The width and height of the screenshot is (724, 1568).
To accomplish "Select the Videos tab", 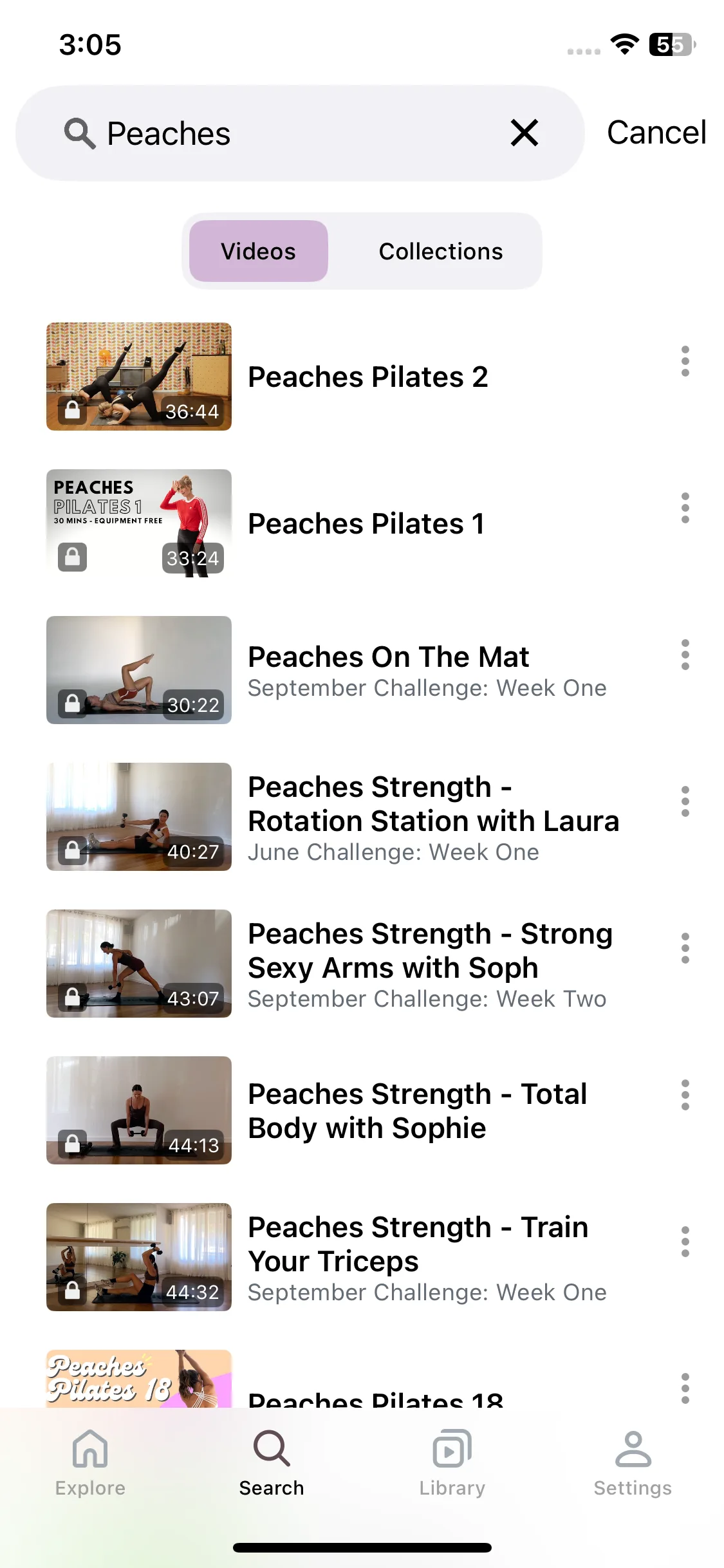I will click(259, 251).
